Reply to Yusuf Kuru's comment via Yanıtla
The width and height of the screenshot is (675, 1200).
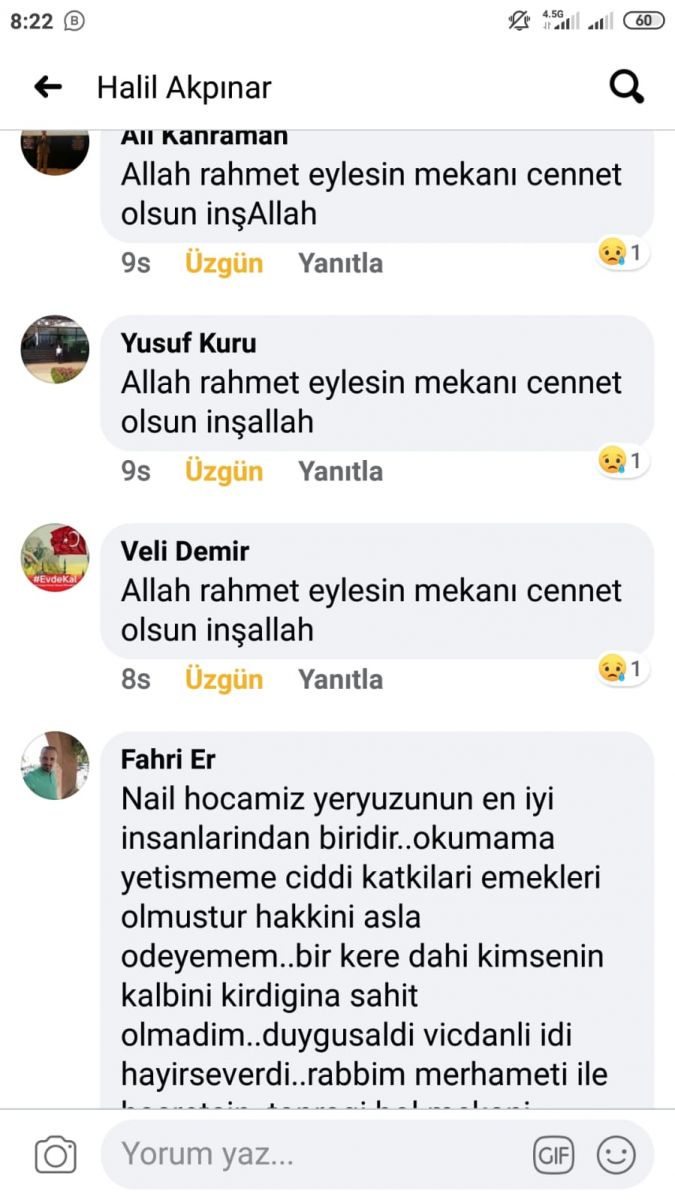pyautogui.click(x=340, y=471)
